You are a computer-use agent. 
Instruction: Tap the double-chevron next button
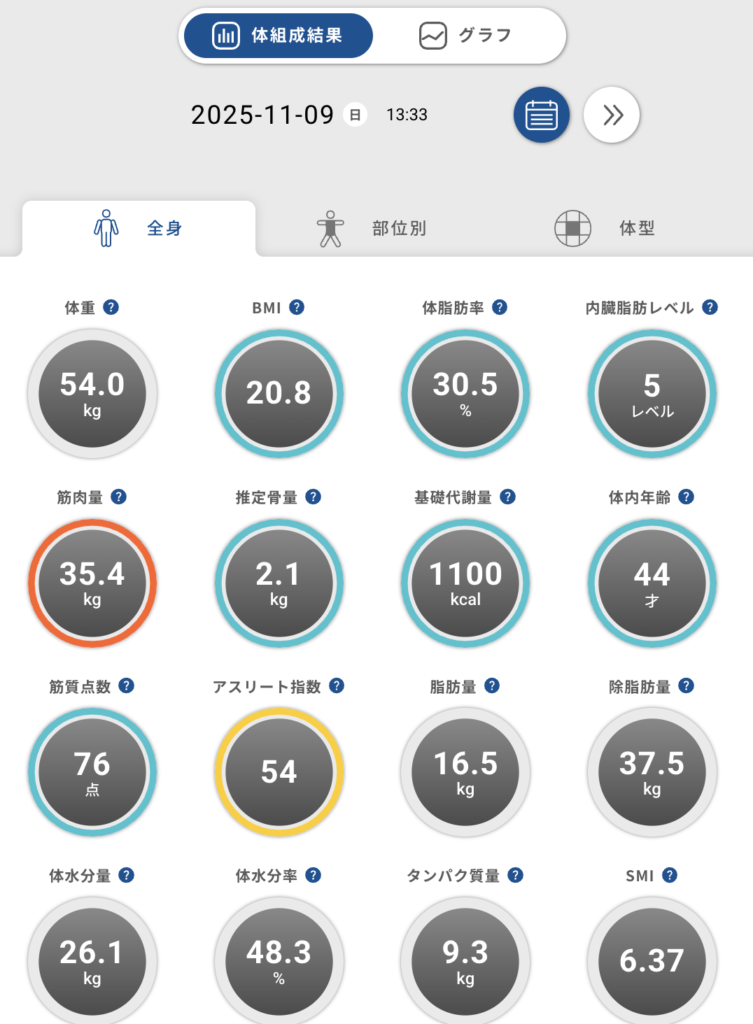point(612,115)
